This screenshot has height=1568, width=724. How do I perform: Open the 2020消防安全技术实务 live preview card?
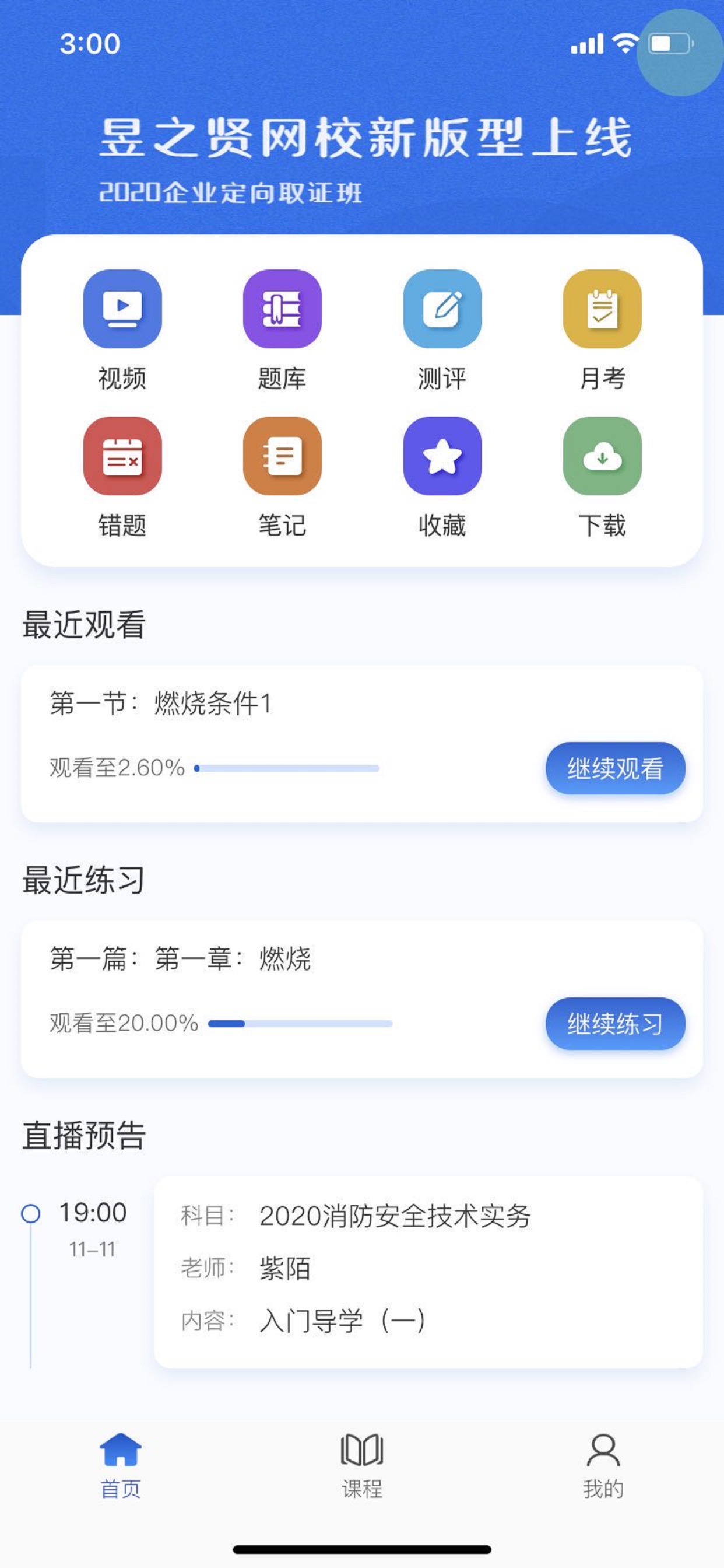click(428, 1272)
